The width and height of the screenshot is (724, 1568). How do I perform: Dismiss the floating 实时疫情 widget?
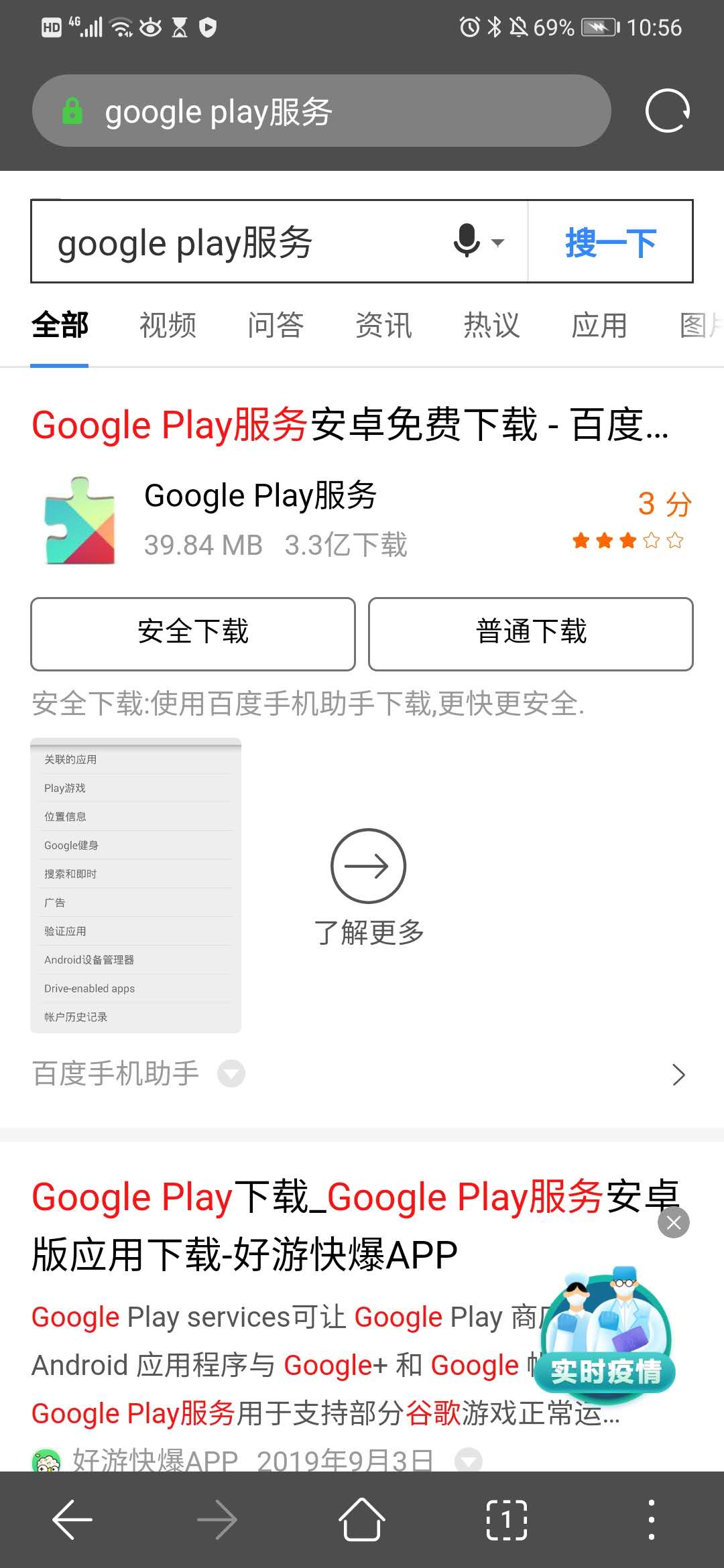point(674,1223)
